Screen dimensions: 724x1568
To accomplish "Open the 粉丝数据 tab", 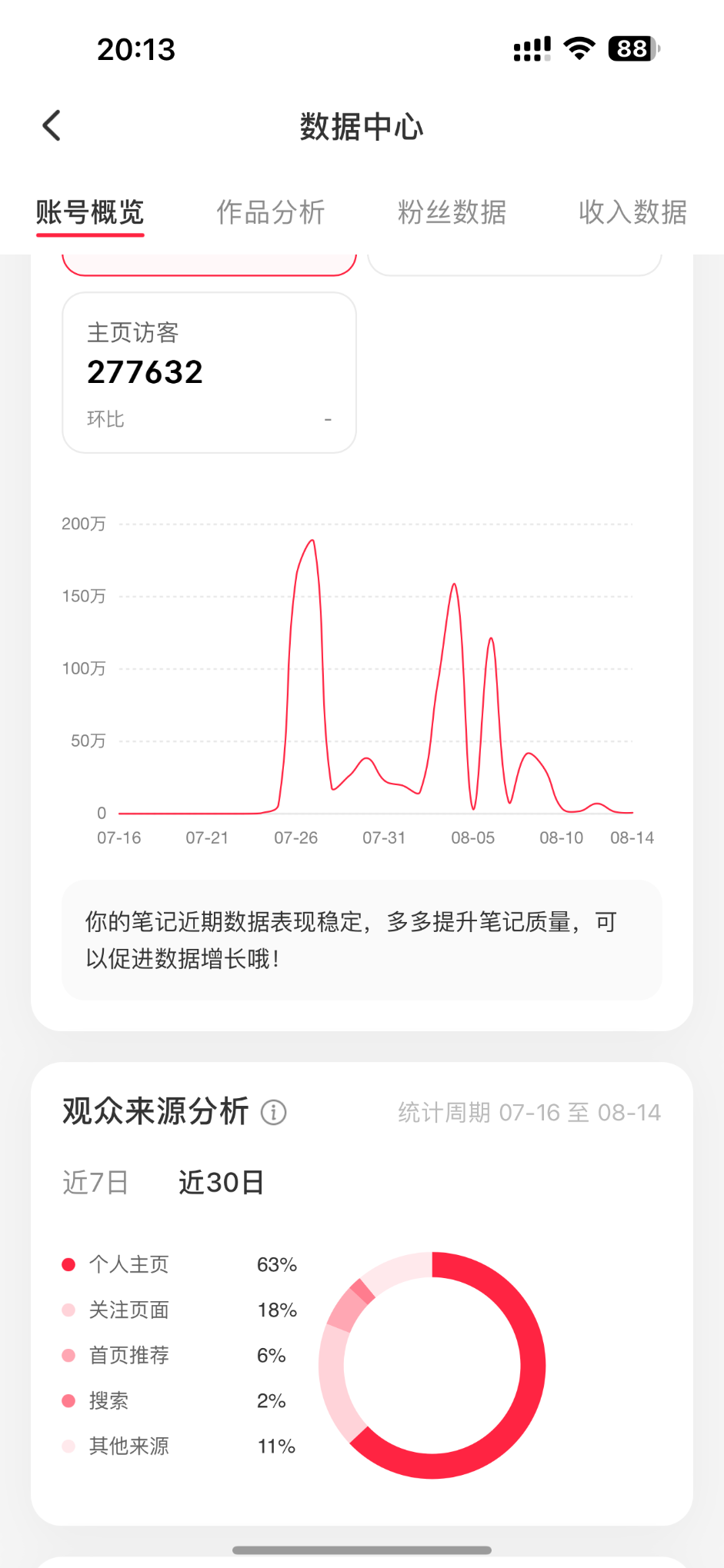I will point(452,212).
